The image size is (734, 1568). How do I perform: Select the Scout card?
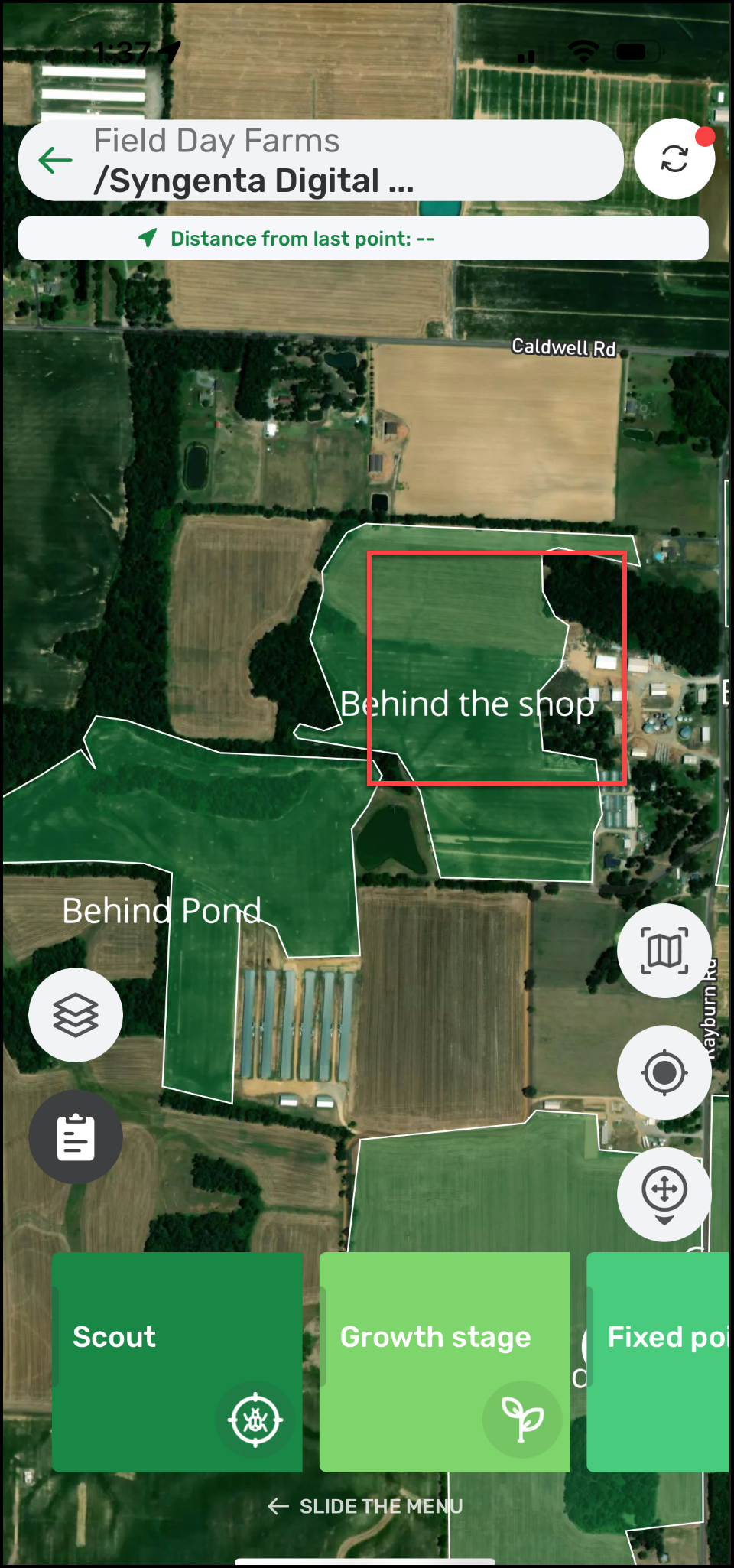177,1361
